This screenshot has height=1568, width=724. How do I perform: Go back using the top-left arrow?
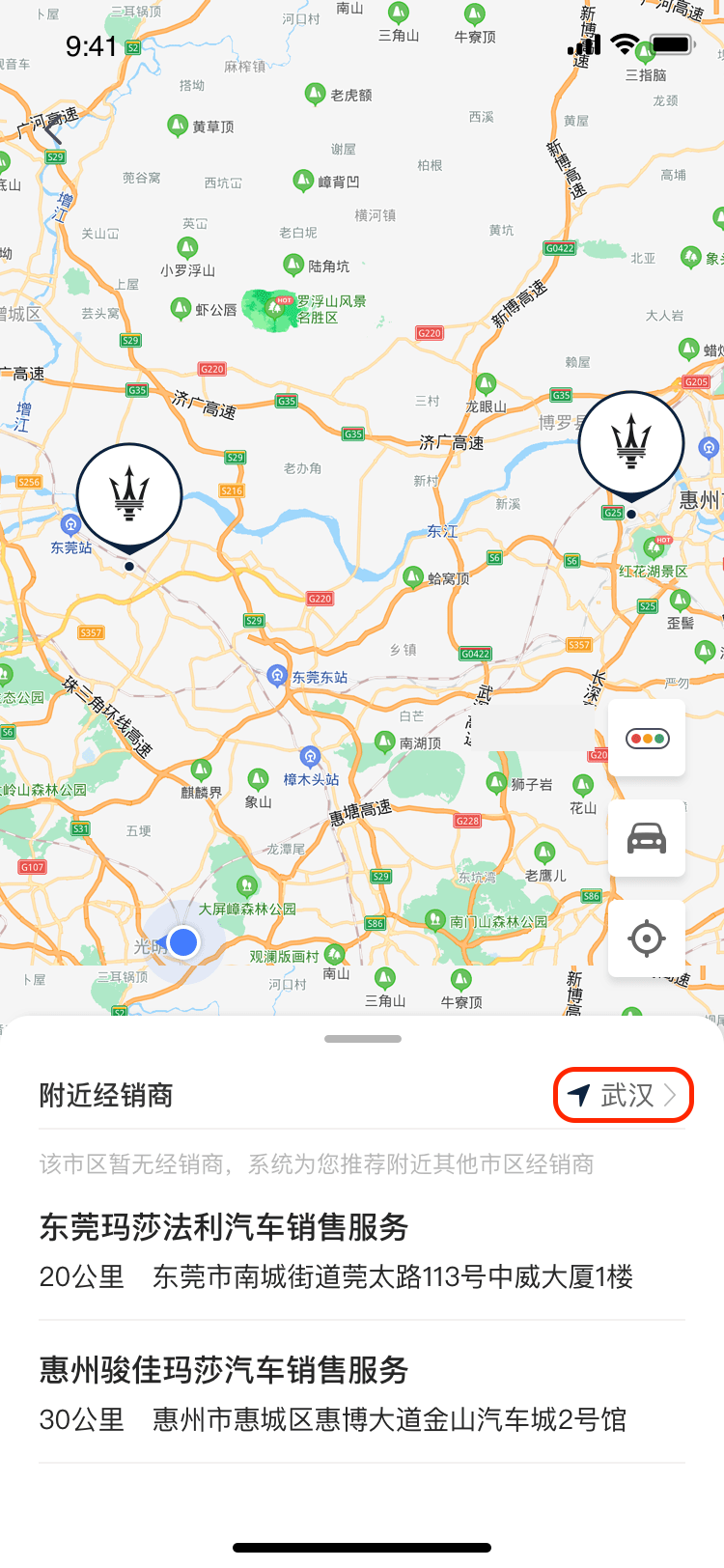50,130
